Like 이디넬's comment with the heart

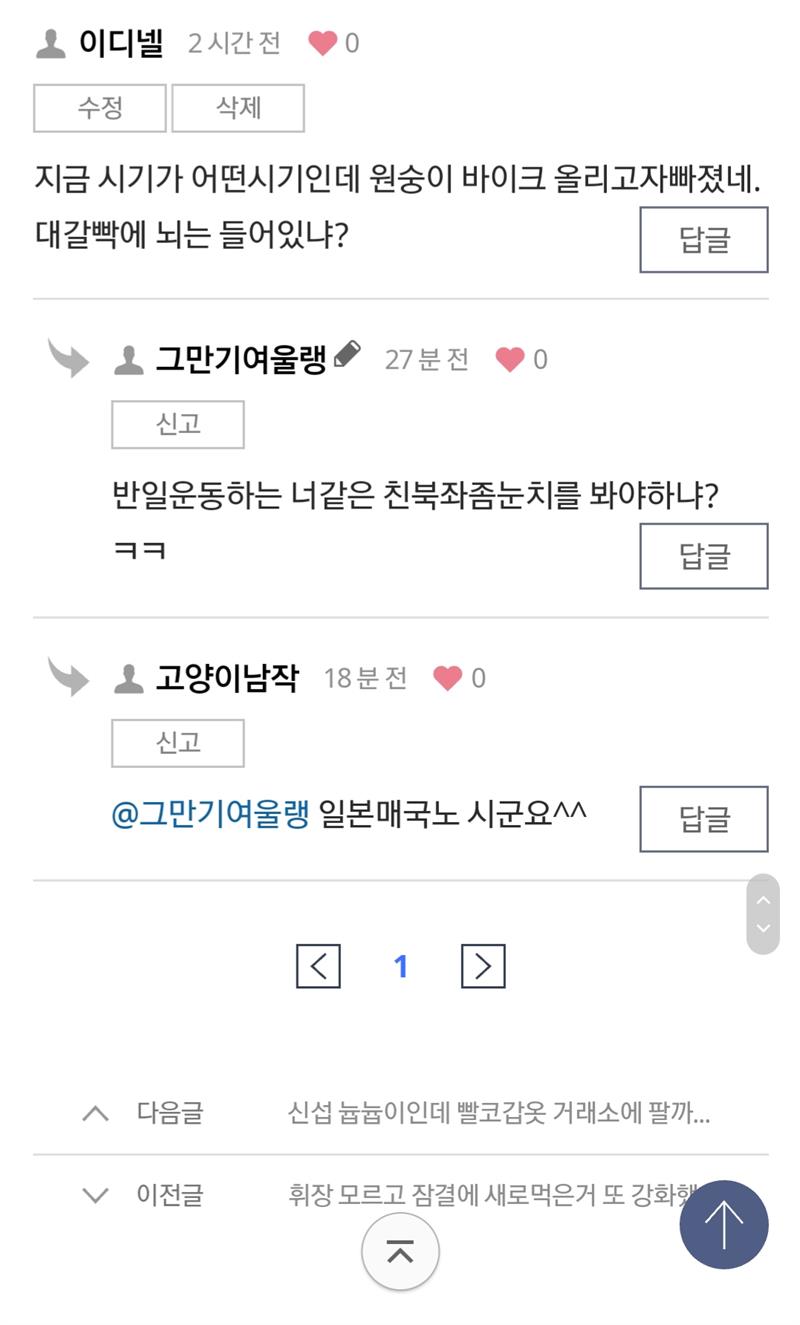322,43
